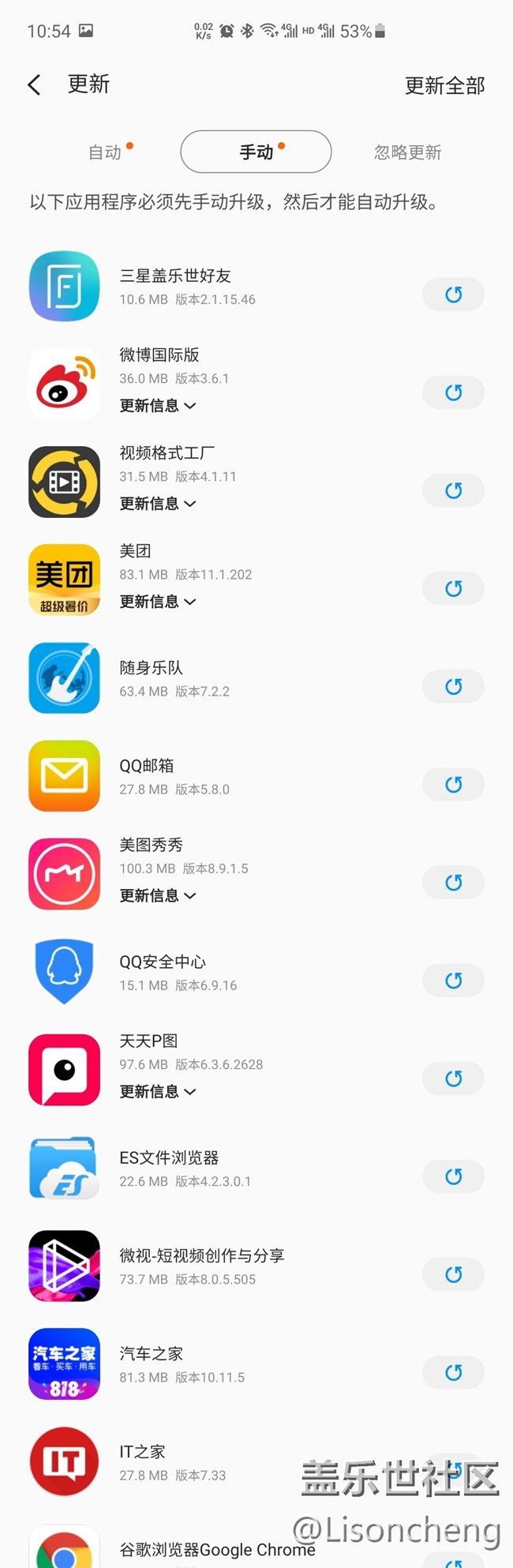Update 微视-短视频创作与分享 app

coord(453,1274)
